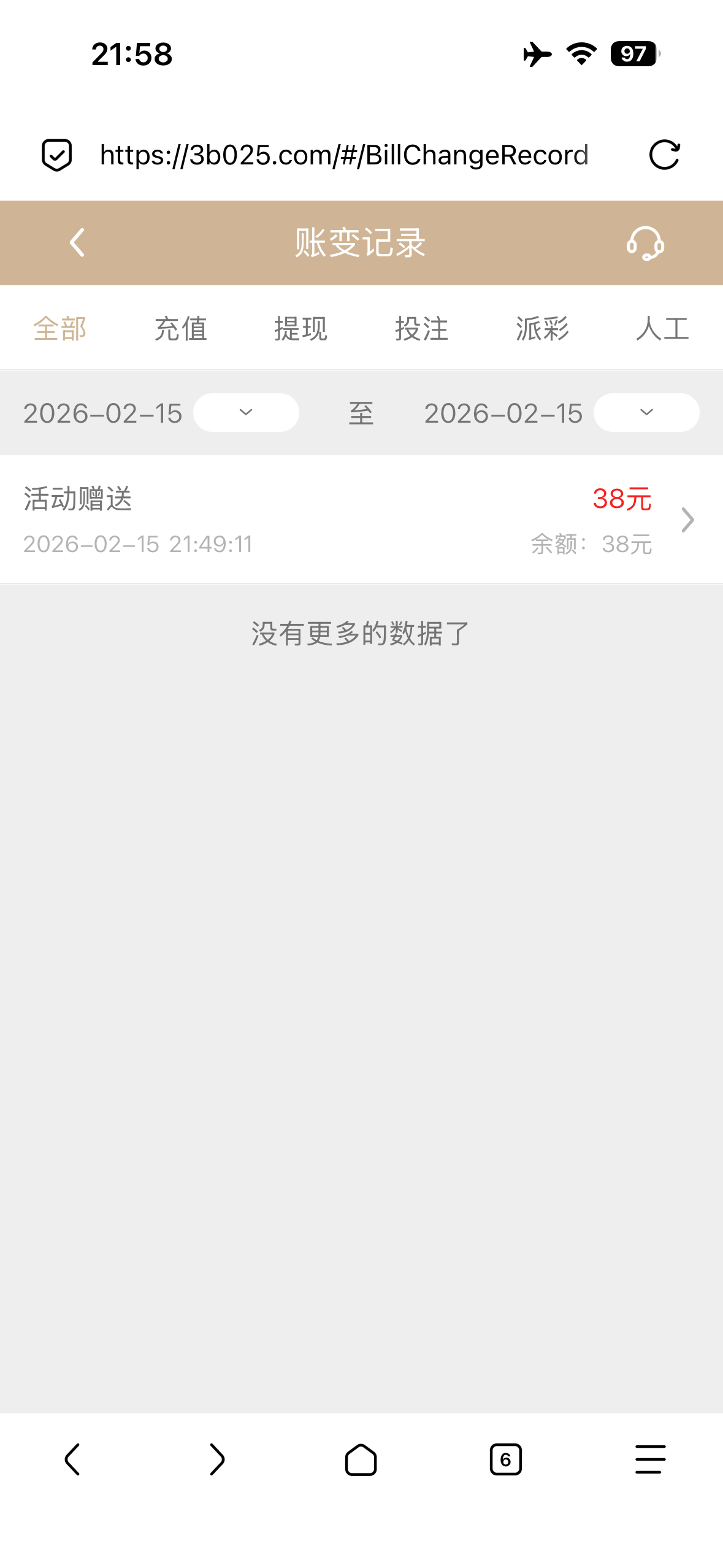Open the 活动赠送 38元 record
The height and width of the screenshot is (1568, 723).
pos(361,520)
